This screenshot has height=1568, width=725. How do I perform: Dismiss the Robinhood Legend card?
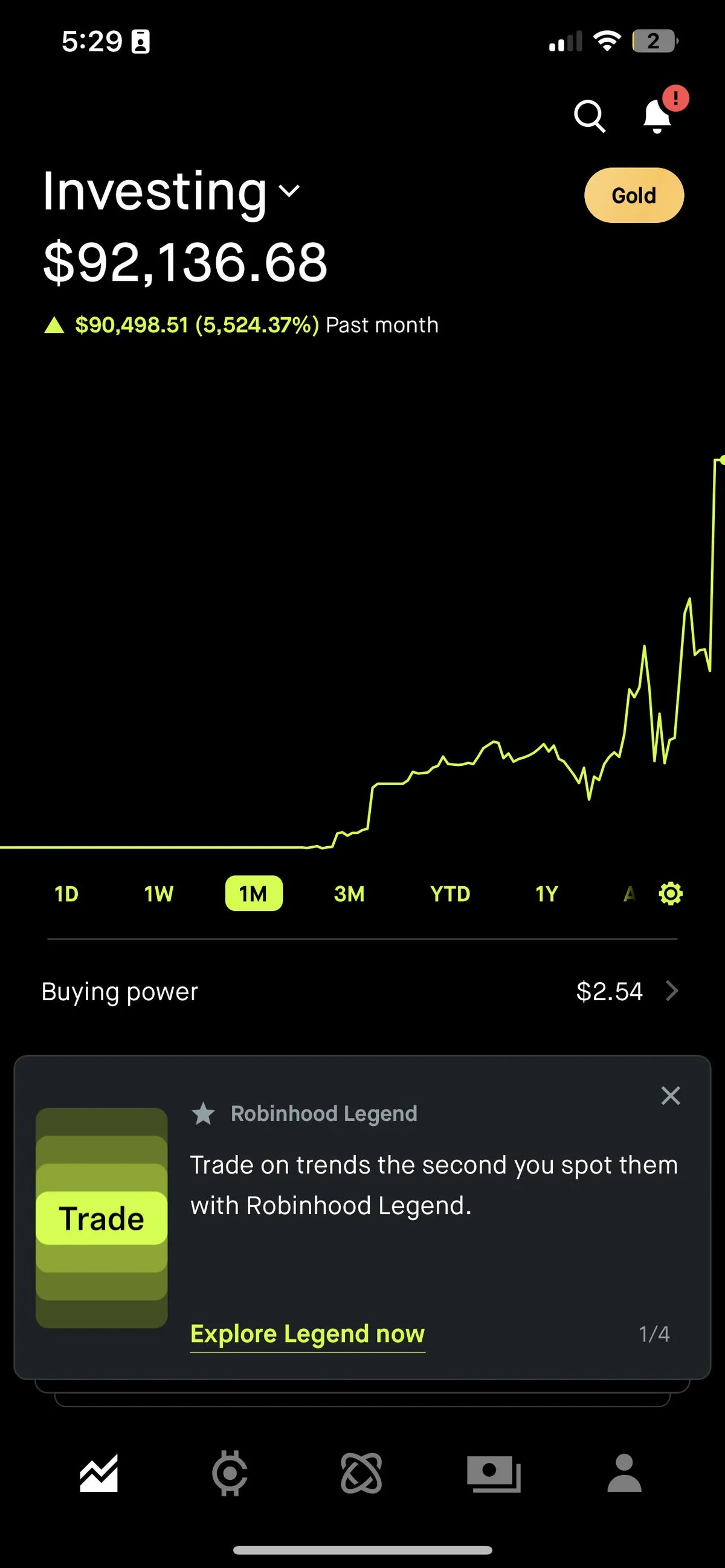tap(670, 1095)
